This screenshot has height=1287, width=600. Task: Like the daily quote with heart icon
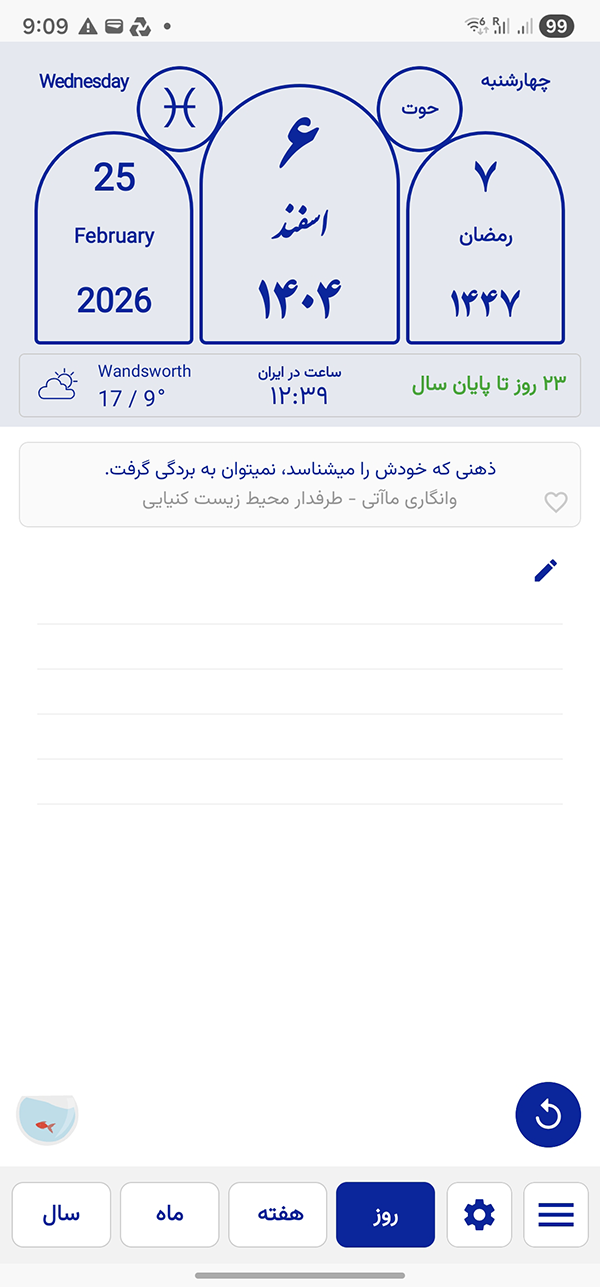[x=556, y=503]
